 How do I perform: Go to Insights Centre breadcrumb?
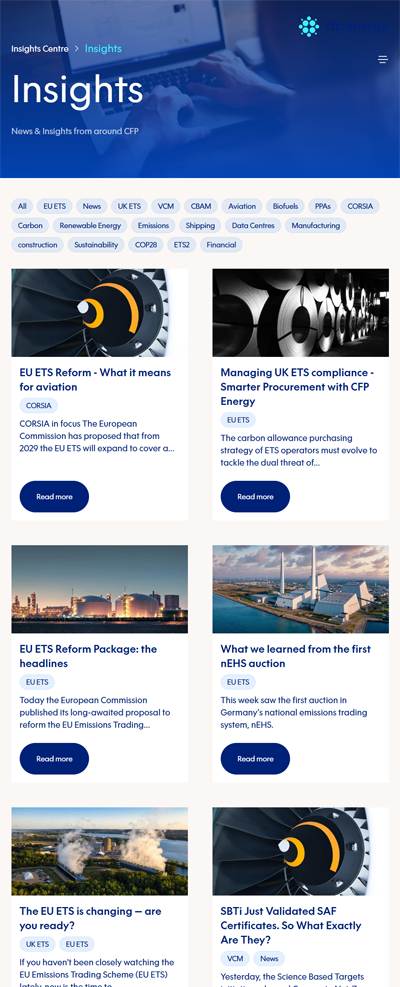tap(40, 48)
